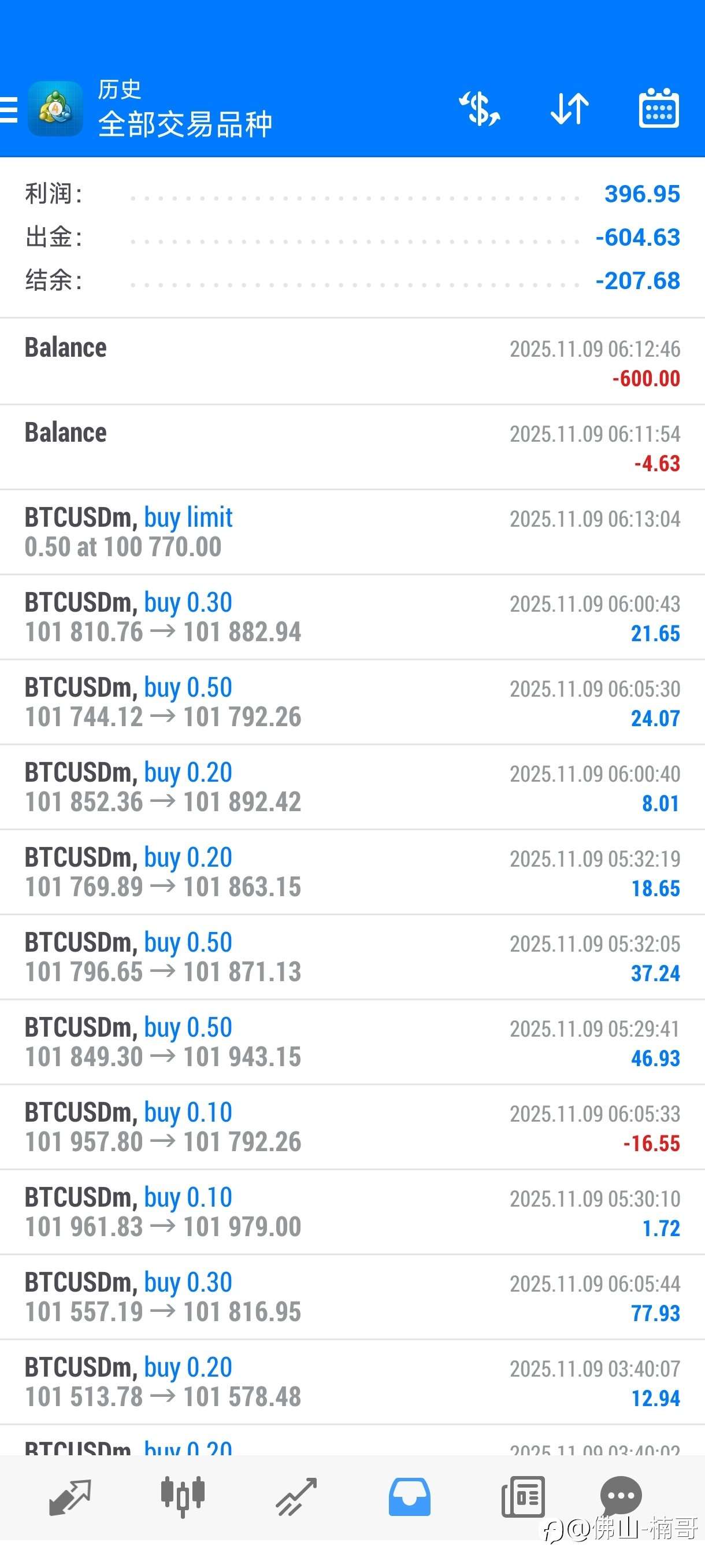Expand the trade with 77.93 profit

tap(353, 1297)
